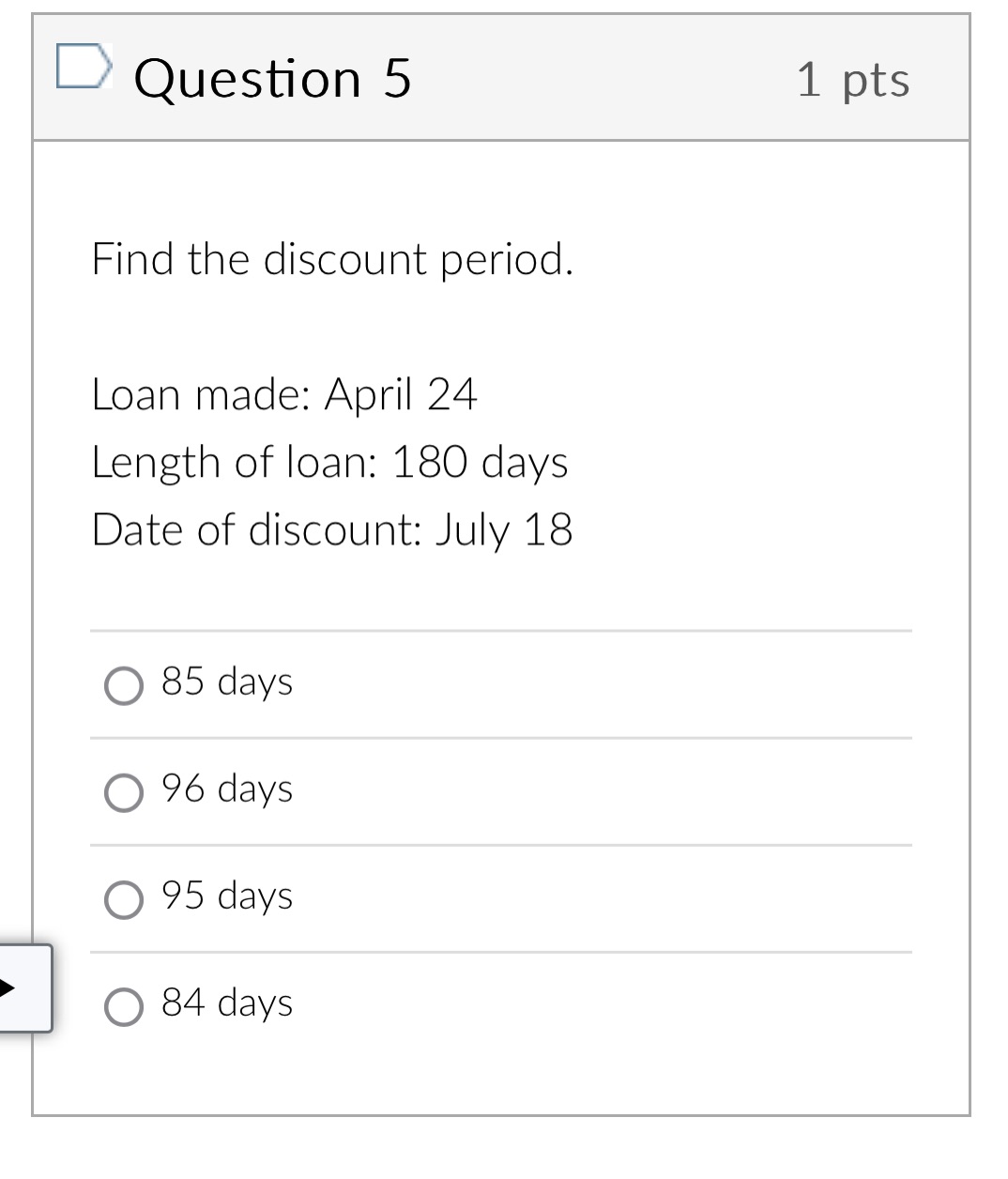The height and width of the screenshot is (1179, 1008).
Task: Choose 96 days as the answer
Action: pyautogui.click(x=124, y=792)
